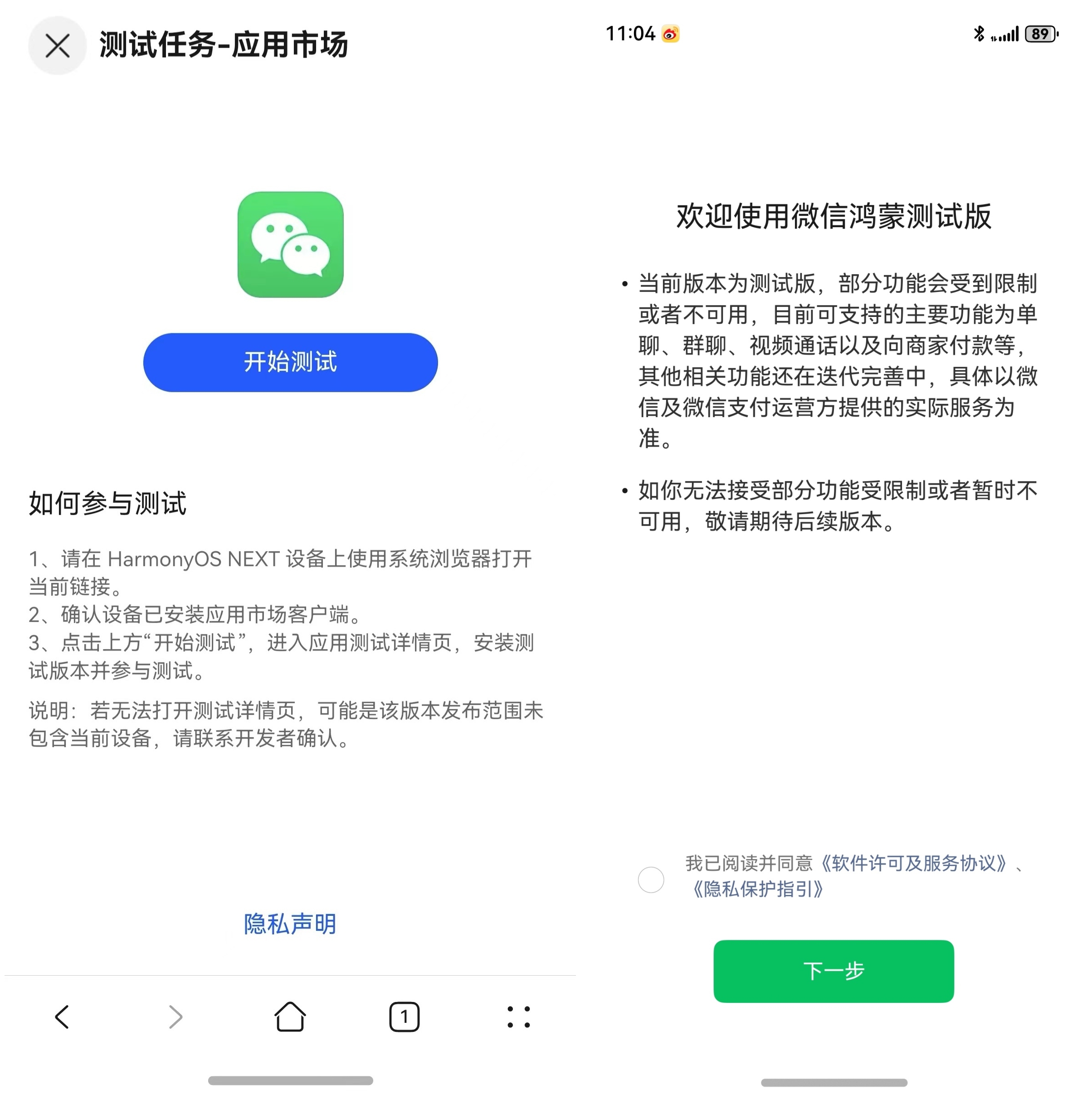Tap the blue 开始测试 button

290,362
